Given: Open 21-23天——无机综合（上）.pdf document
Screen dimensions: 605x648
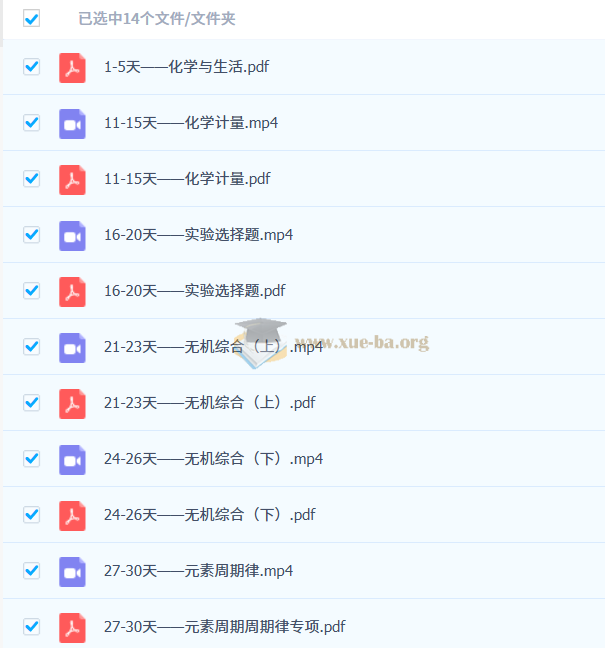Looking at the screenshot, I should coord(209,403).
